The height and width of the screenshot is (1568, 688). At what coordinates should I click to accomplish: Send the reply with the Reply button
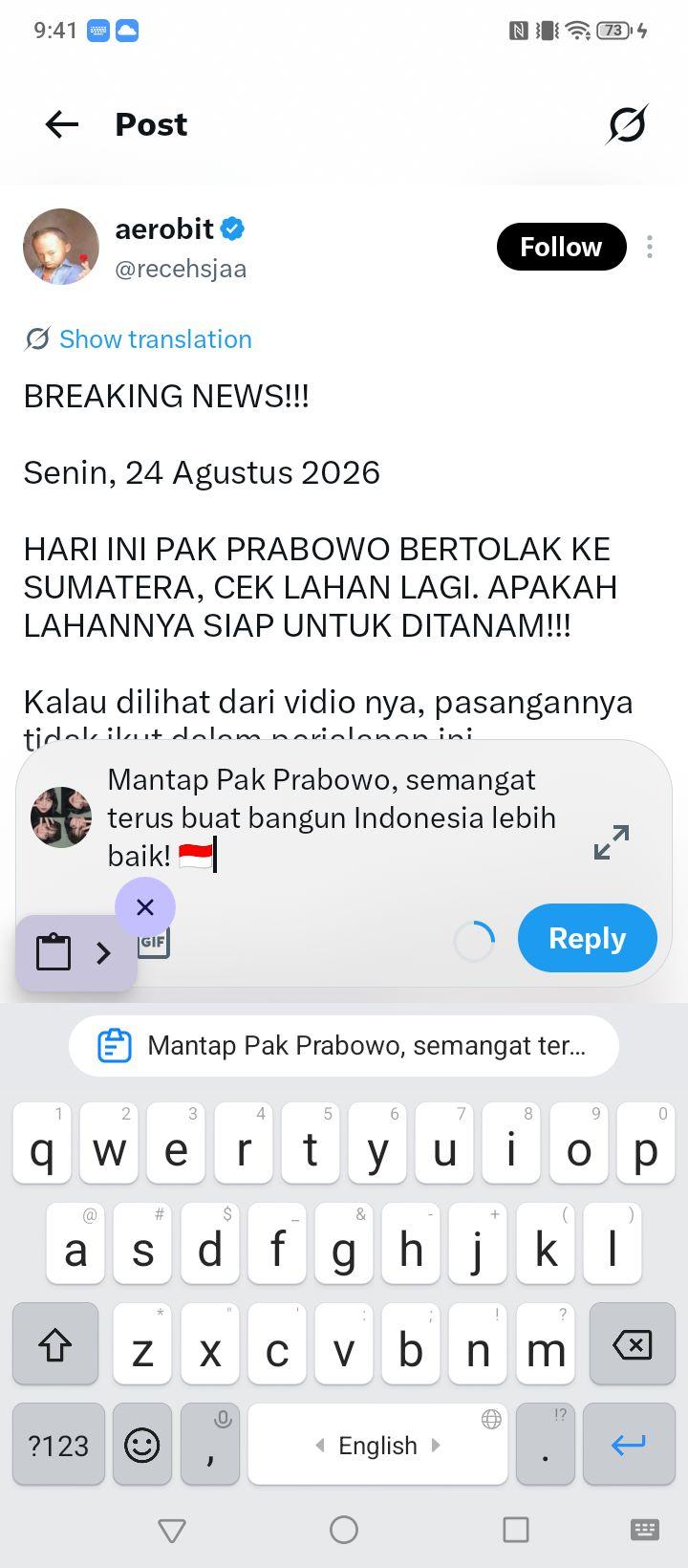pos(588,938)
